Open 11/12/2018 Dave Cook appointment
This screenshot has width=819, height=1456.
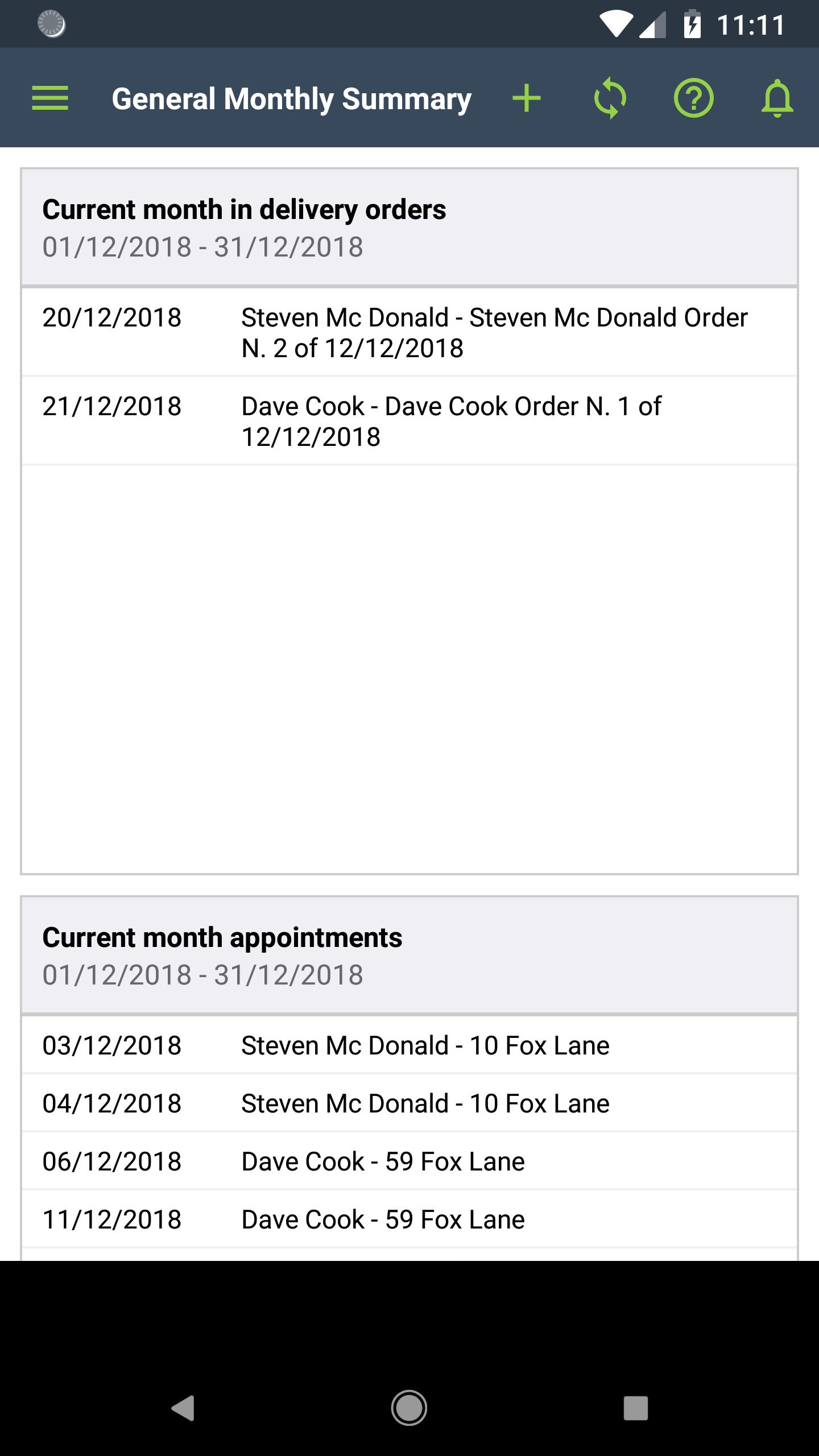[409, 1219]
